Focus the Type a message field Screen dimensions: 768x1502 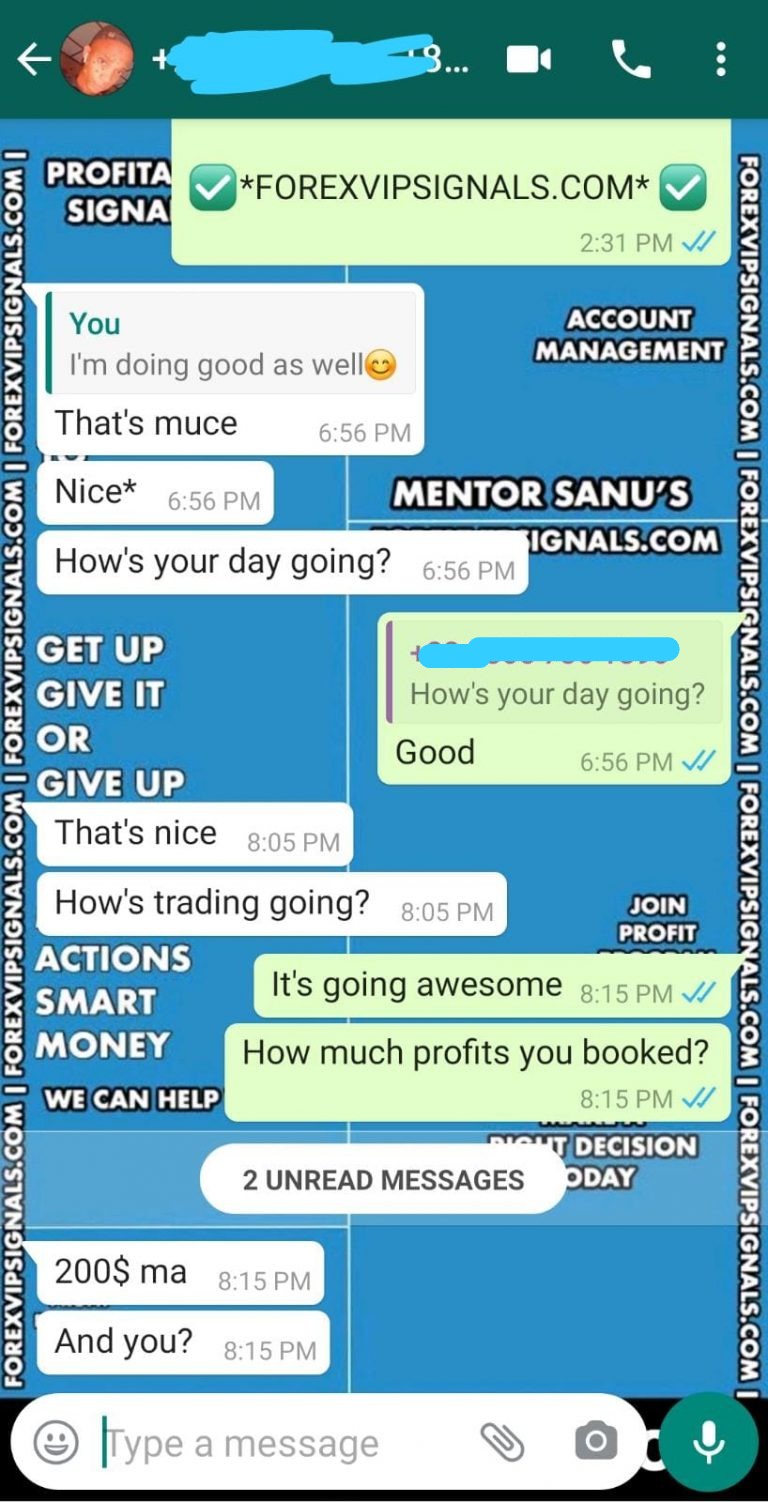[280, 1443]
